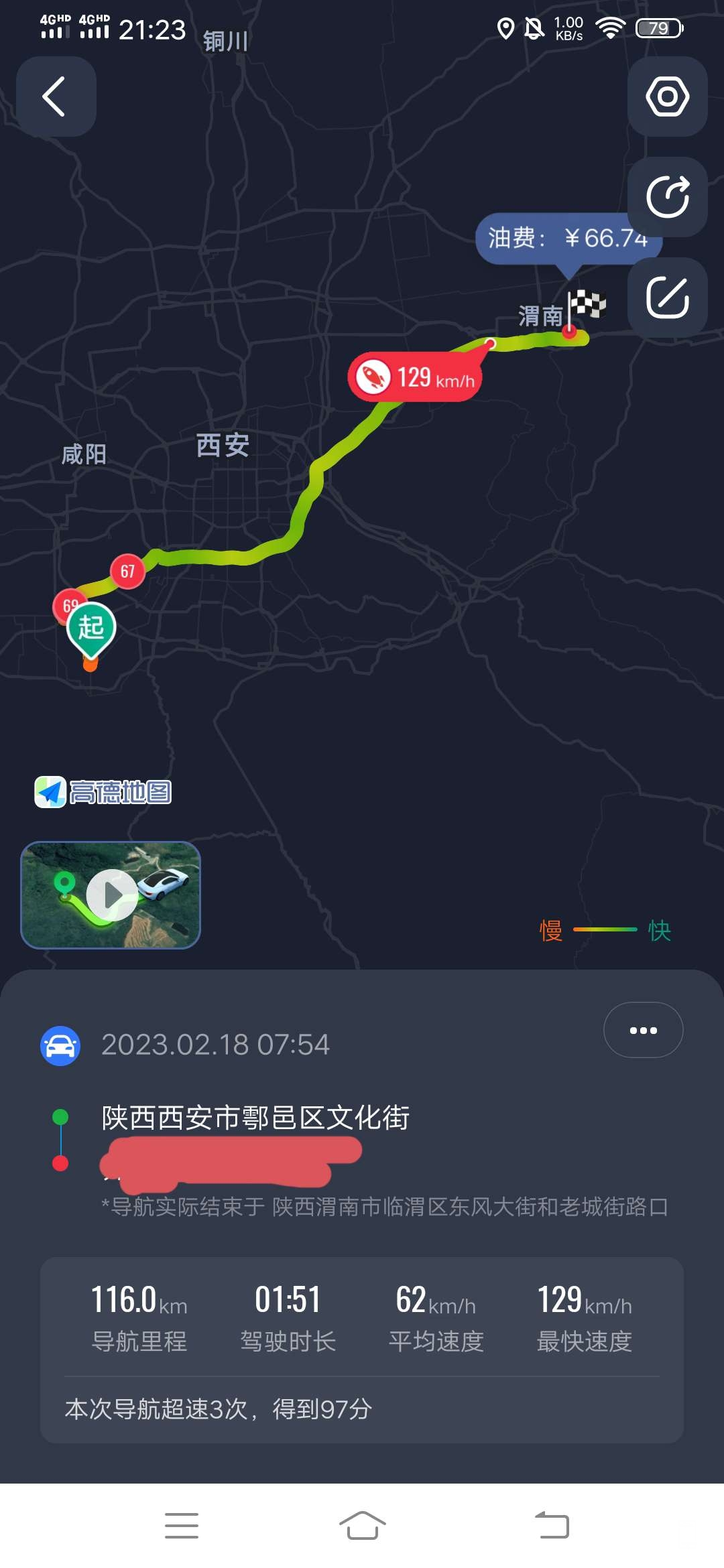724x1568 pixels.
Task: Tap the green 起 start point marker
Action: 91,628
